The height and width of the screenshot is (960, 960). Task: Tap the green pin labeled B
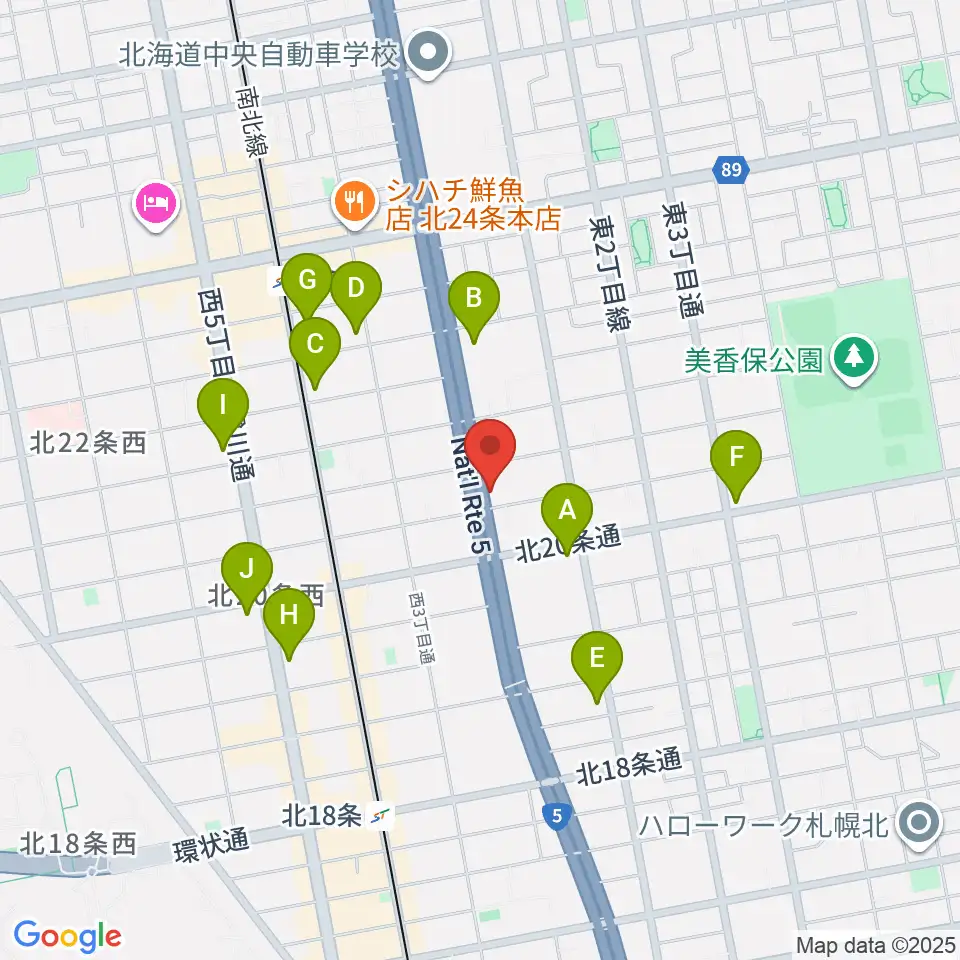(x=474, y=298)
